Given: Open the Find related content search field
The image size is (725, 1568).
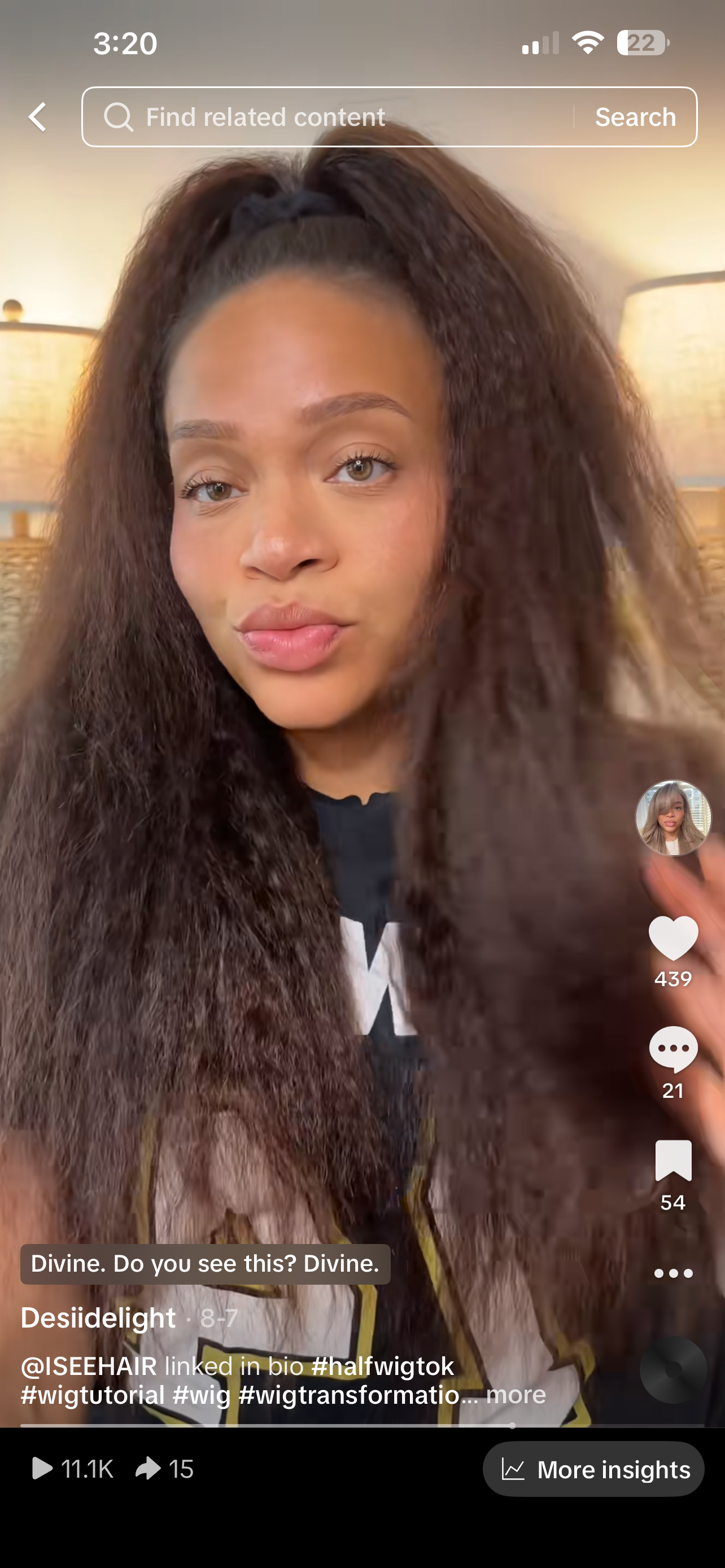Looking at the screenshot, I should [329, 117].
